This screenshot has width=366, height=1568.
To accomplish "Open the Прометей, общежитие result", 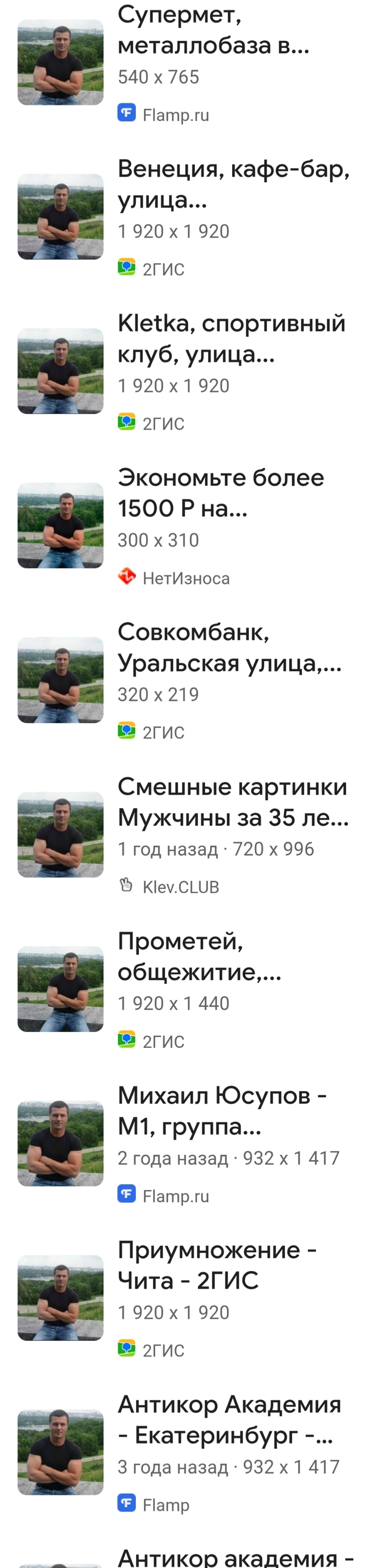I will [199, 957].
